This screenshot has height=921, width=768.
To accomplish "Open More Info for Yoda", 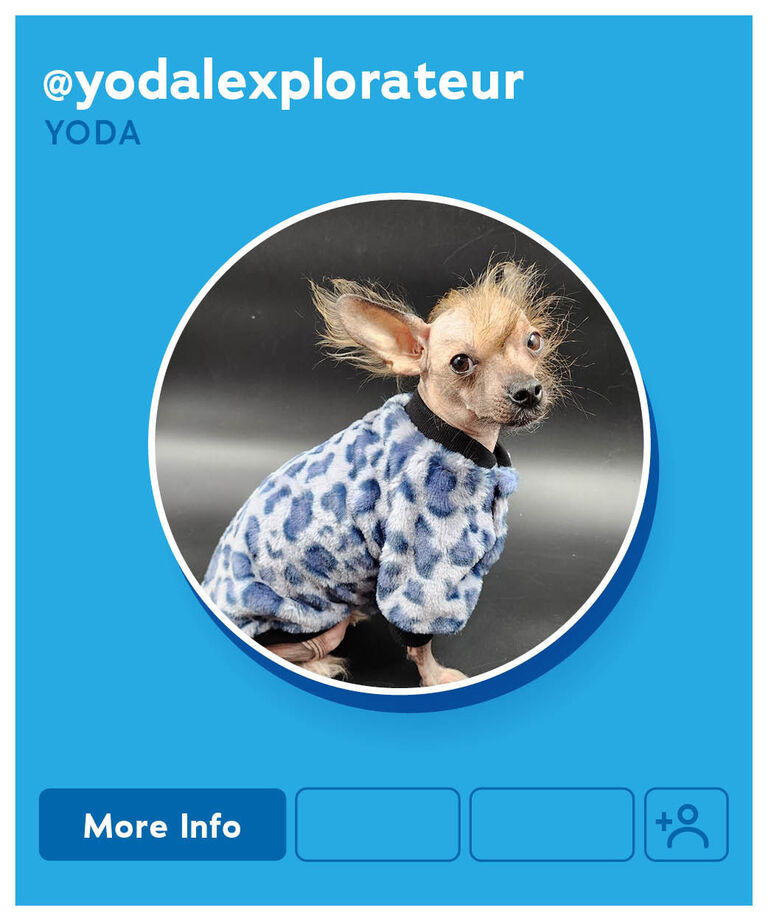I will point(162,825).
